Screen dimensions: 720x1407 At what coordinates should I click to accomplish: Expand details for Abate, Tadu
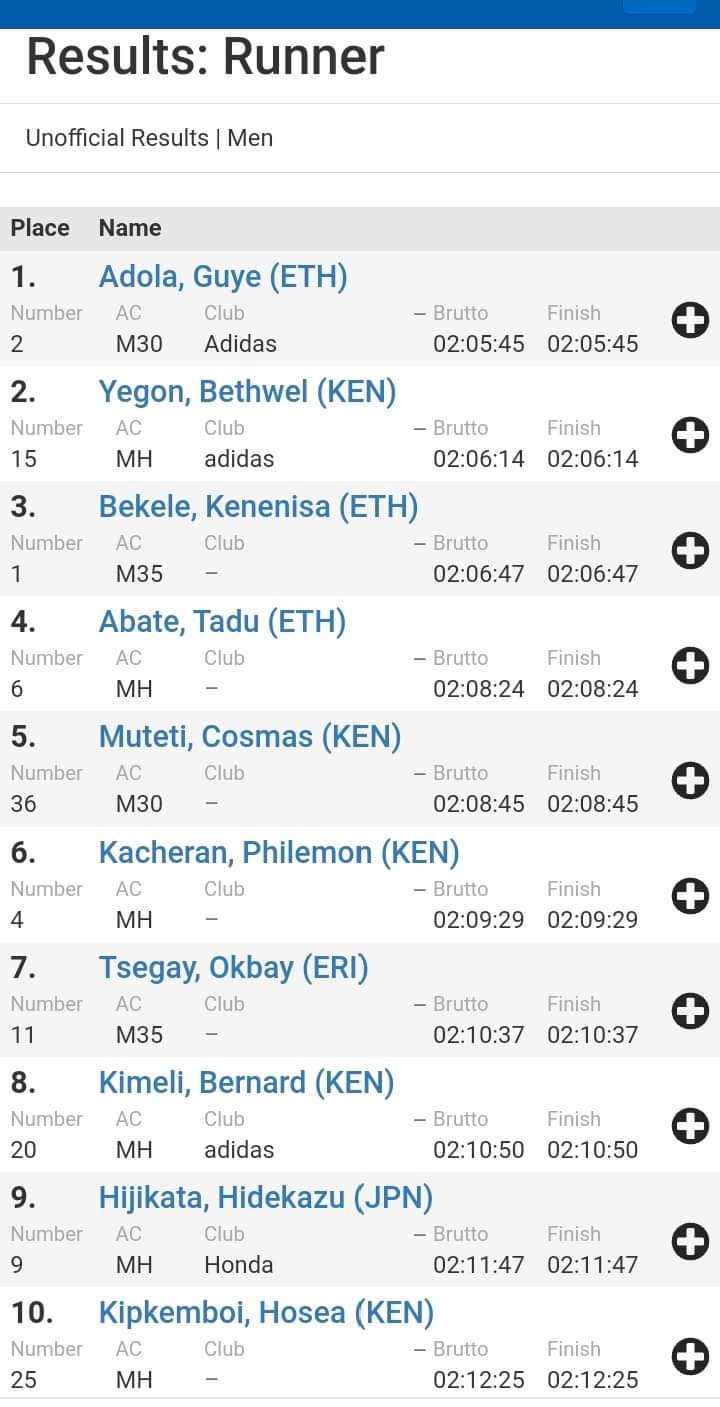tap(690, 665)
